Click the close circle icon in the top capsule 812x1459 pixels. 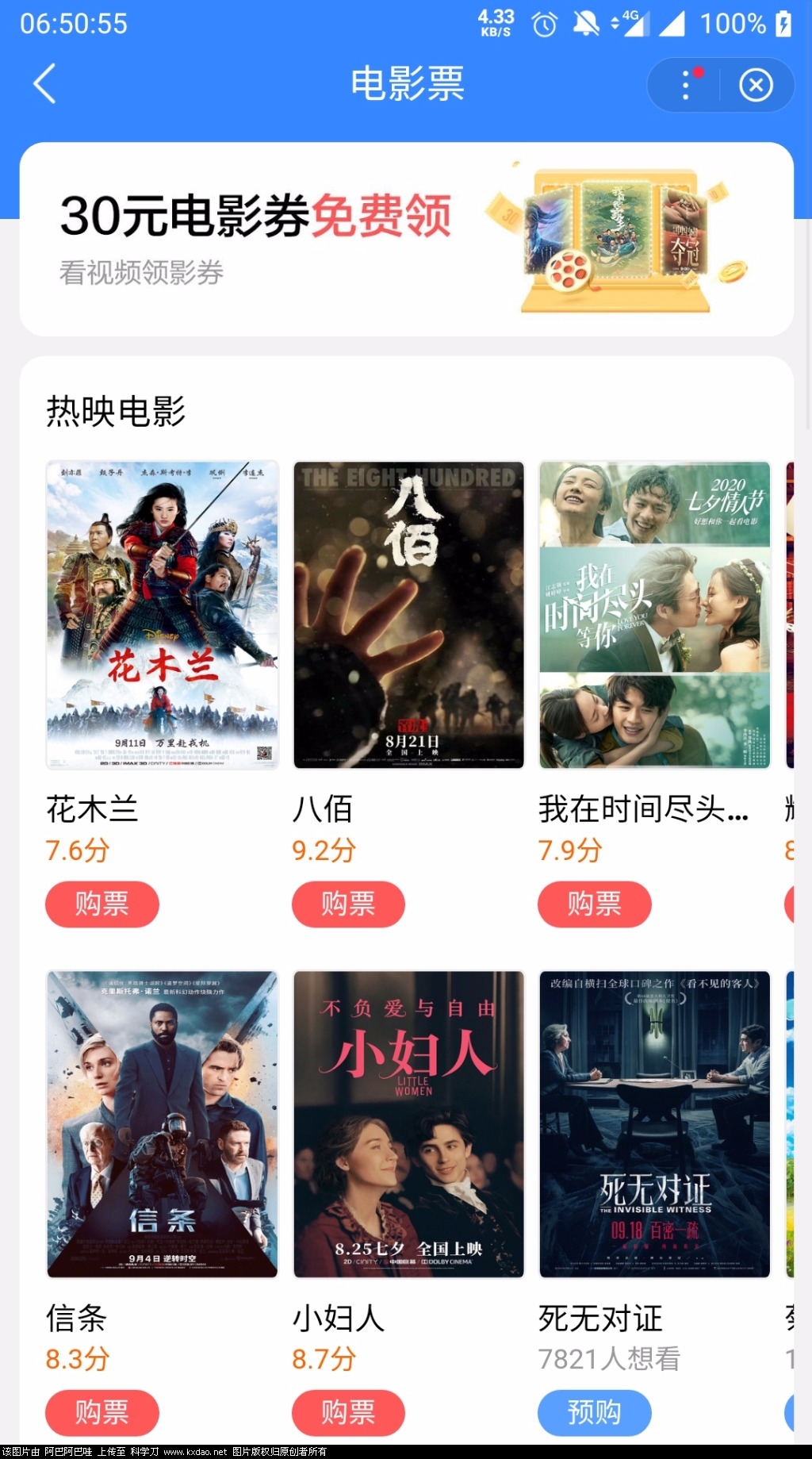pos(755,85)
